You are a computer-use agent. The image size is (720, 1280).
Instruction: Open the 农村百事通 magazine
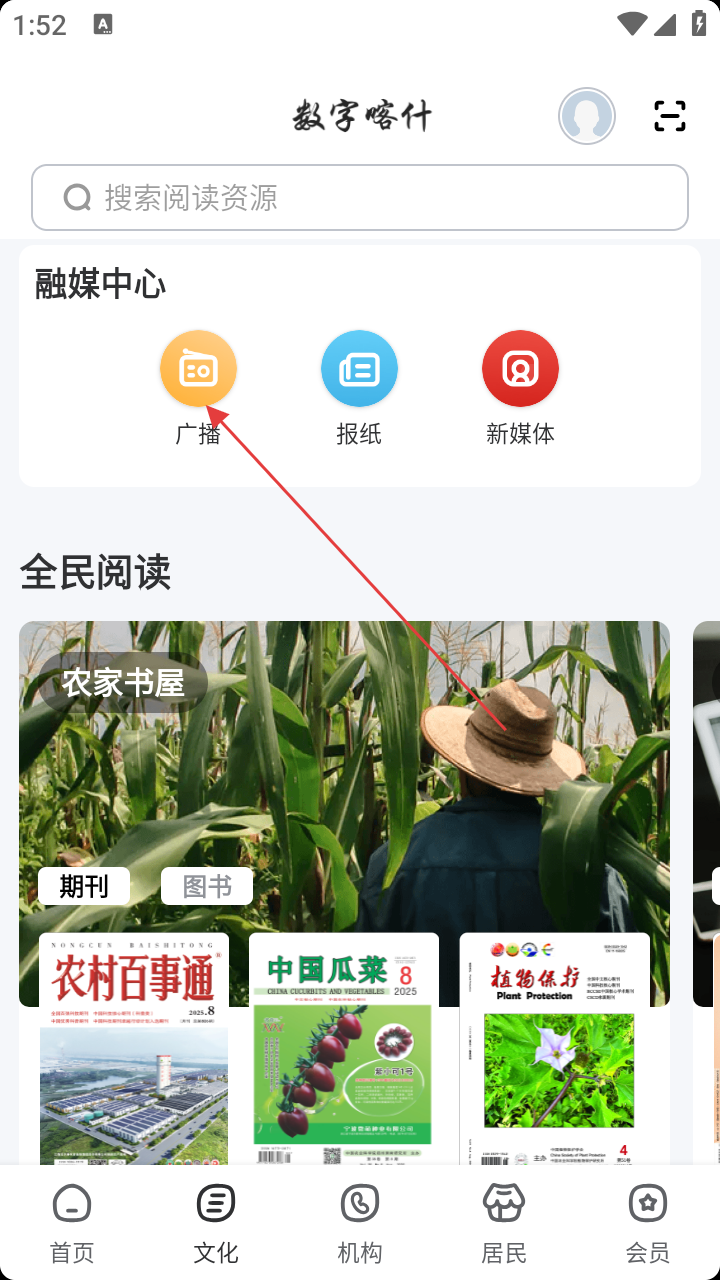point(134,1048)
